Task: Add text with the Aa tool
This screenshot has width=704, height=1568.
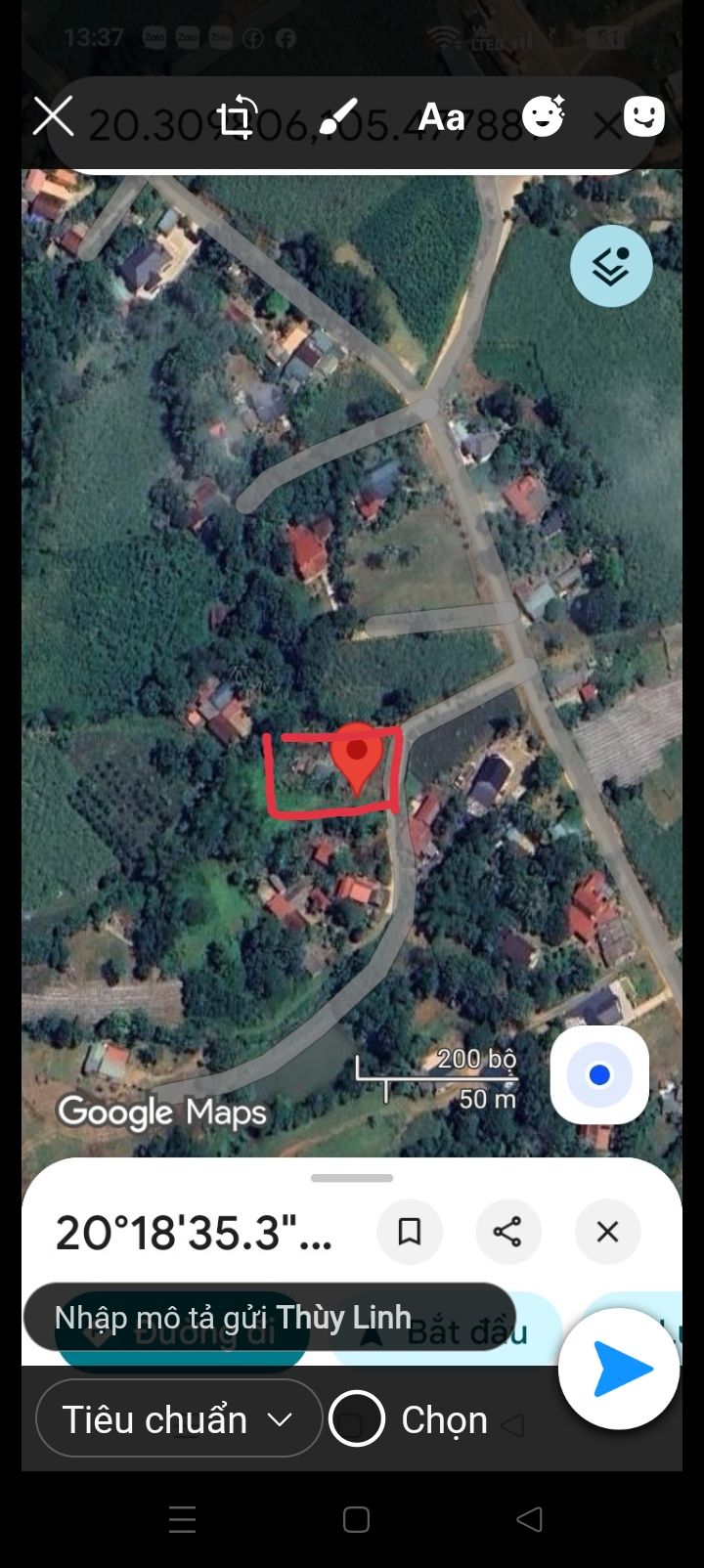Action: 441,117
